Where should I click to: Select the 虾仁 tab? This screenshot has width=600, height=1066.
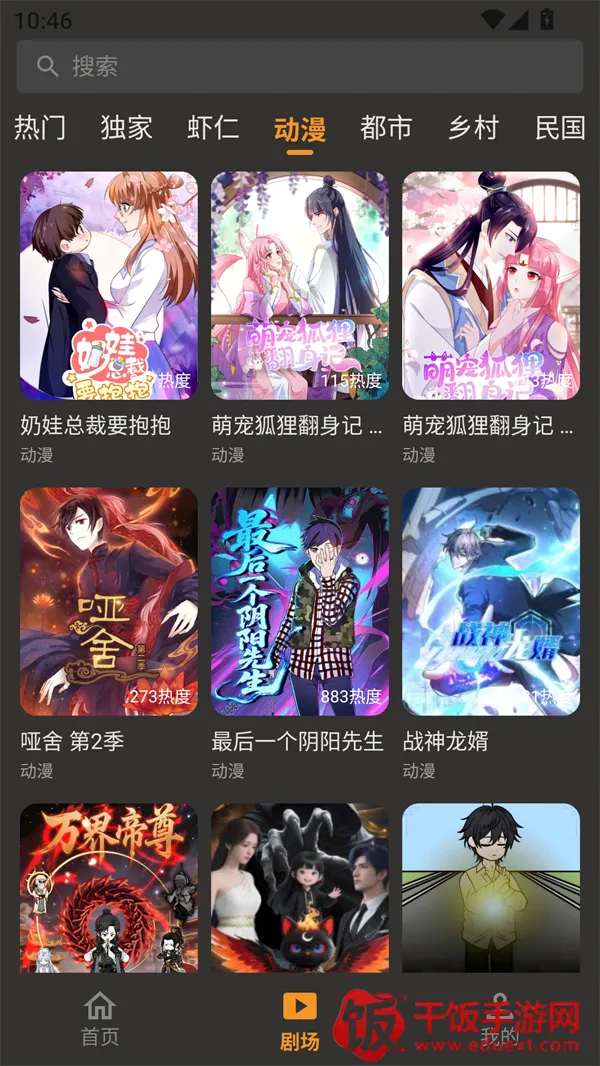213,128
